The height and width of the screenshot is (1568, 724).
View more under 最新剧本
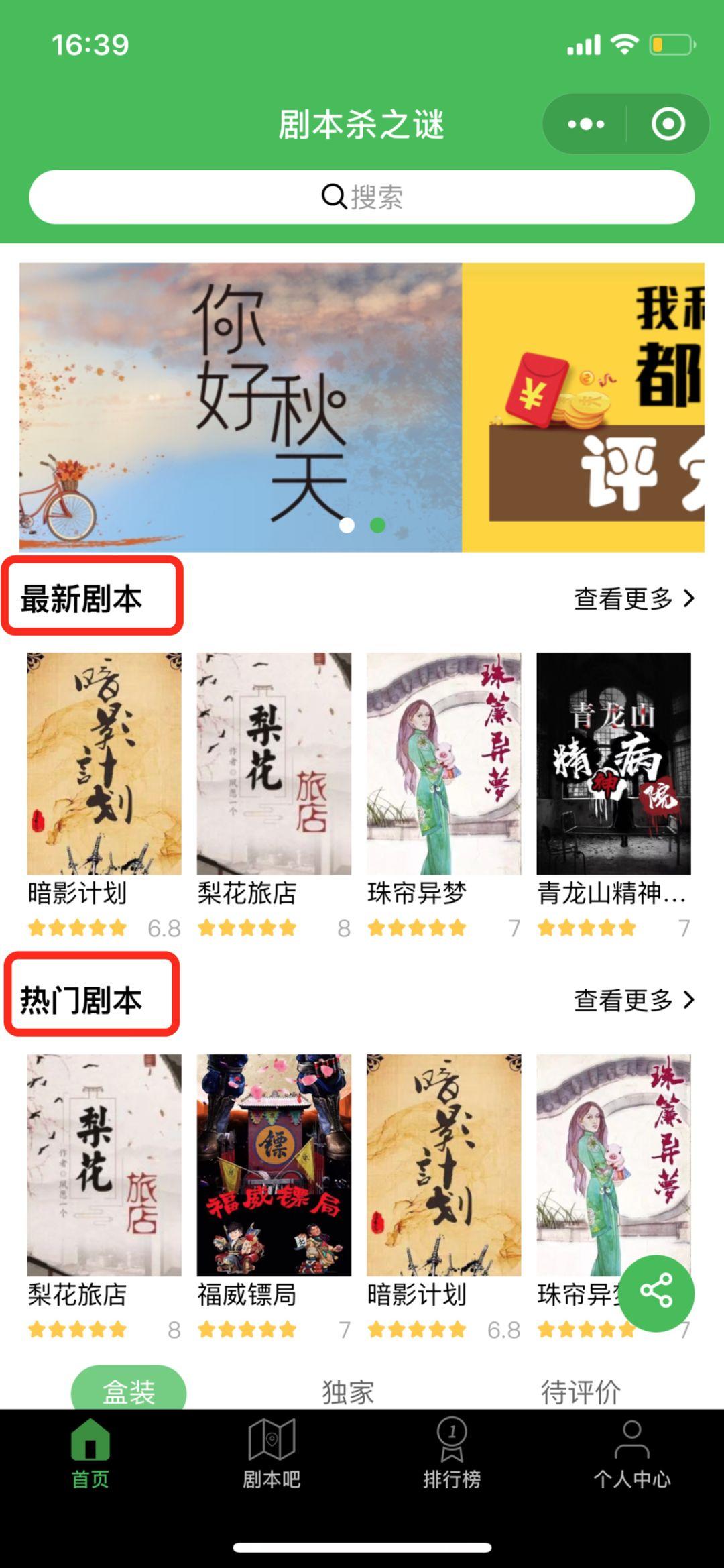click(x=634, y=598)
